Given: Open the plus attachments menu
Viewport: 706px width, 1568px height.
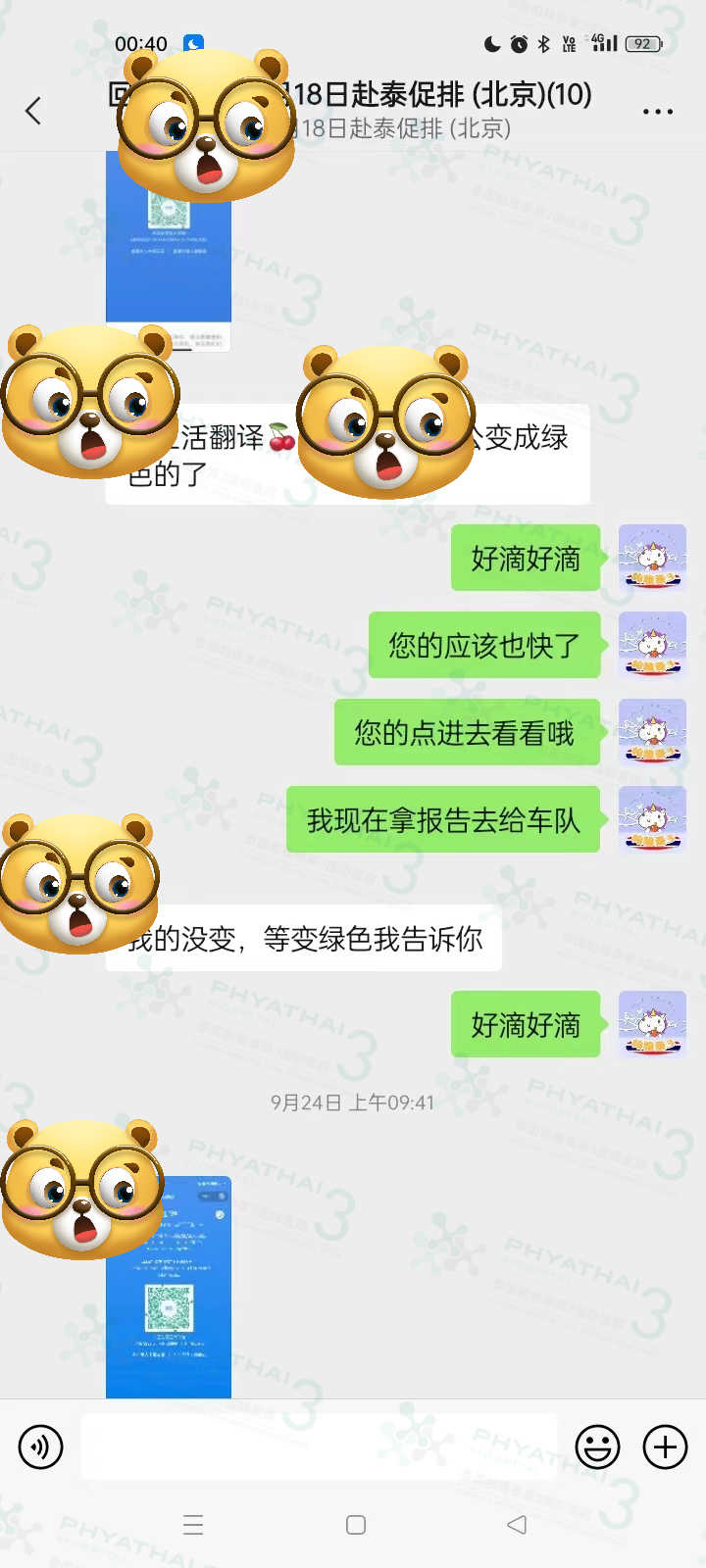Looking at the screenshot, I should 665,1446.
